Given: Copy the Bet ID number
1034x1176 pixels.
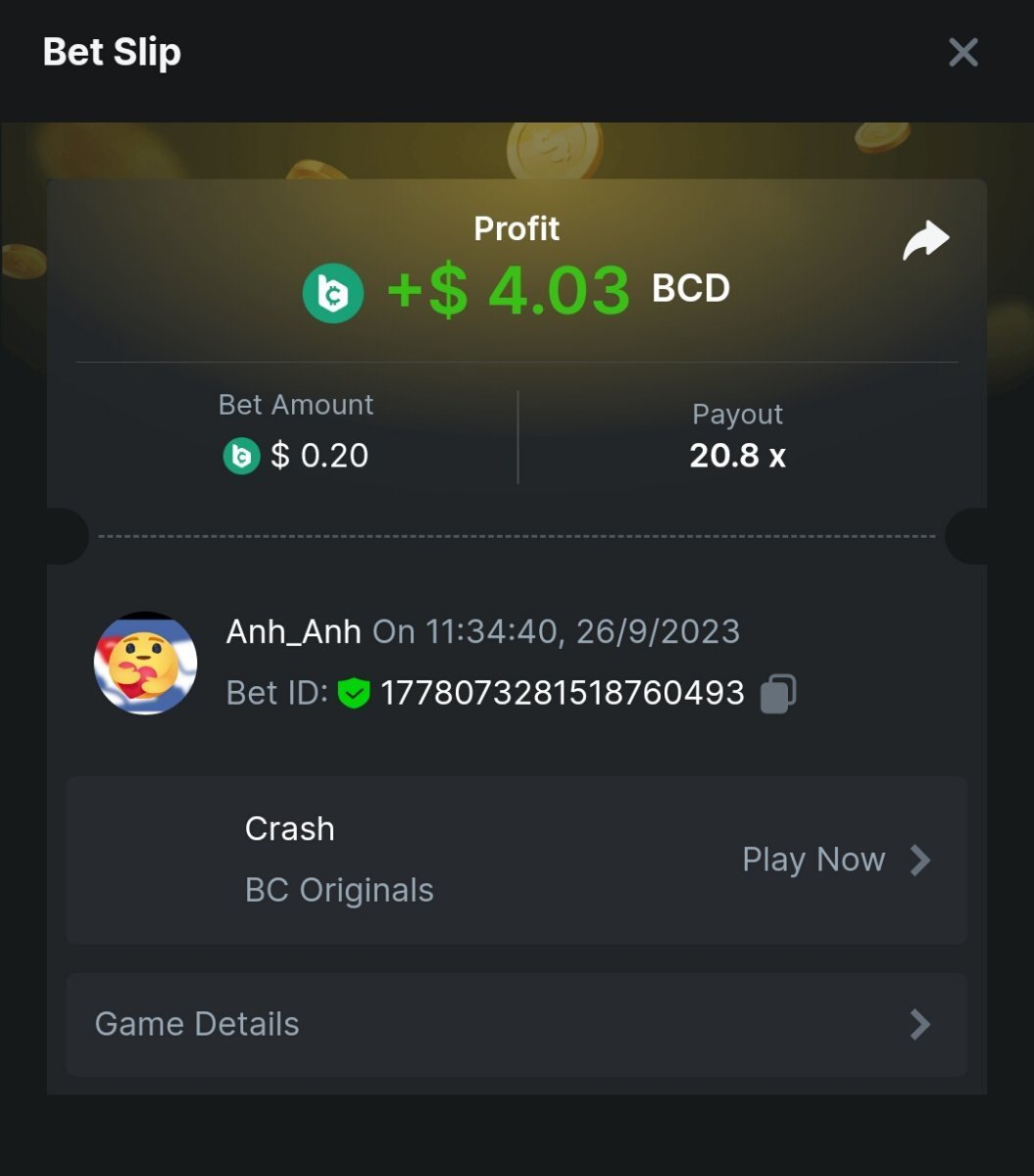Looking at the screenshot, I should pos(778,693).
